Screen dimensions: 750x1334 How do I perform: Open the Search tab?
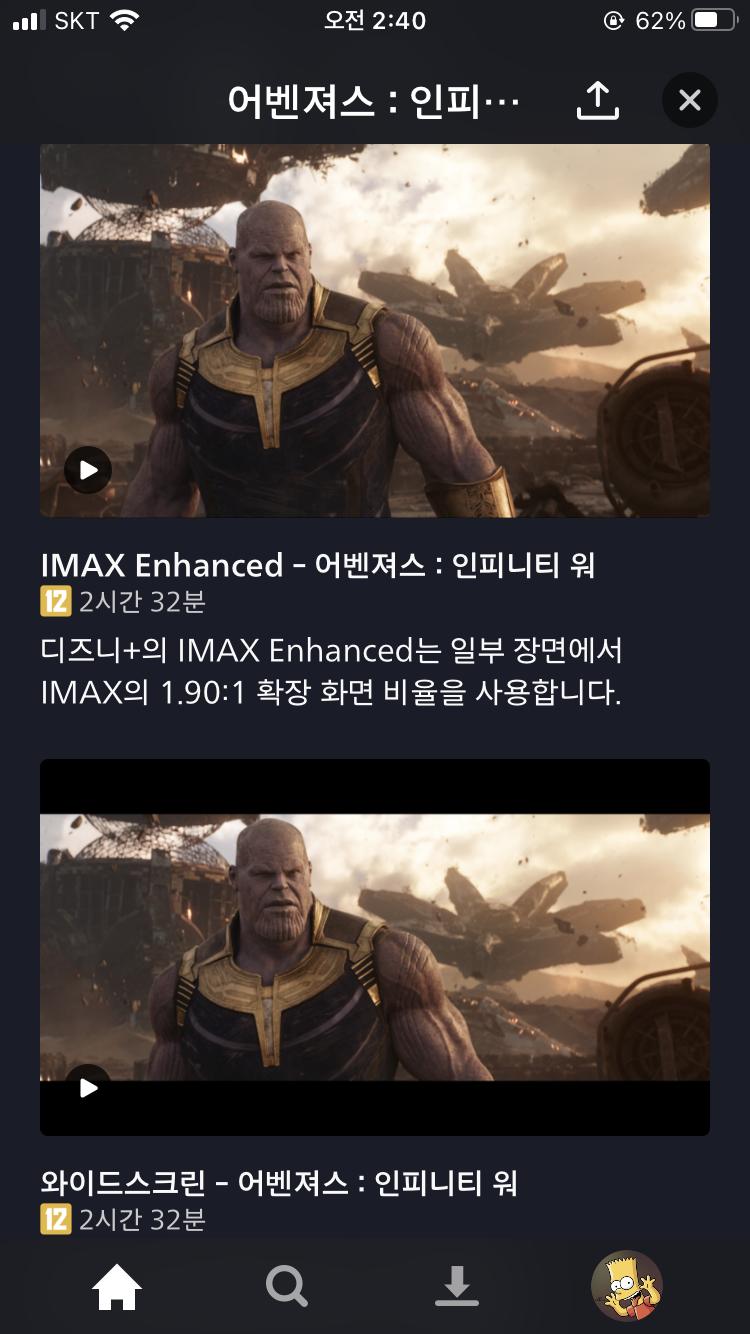[287, 1286]
